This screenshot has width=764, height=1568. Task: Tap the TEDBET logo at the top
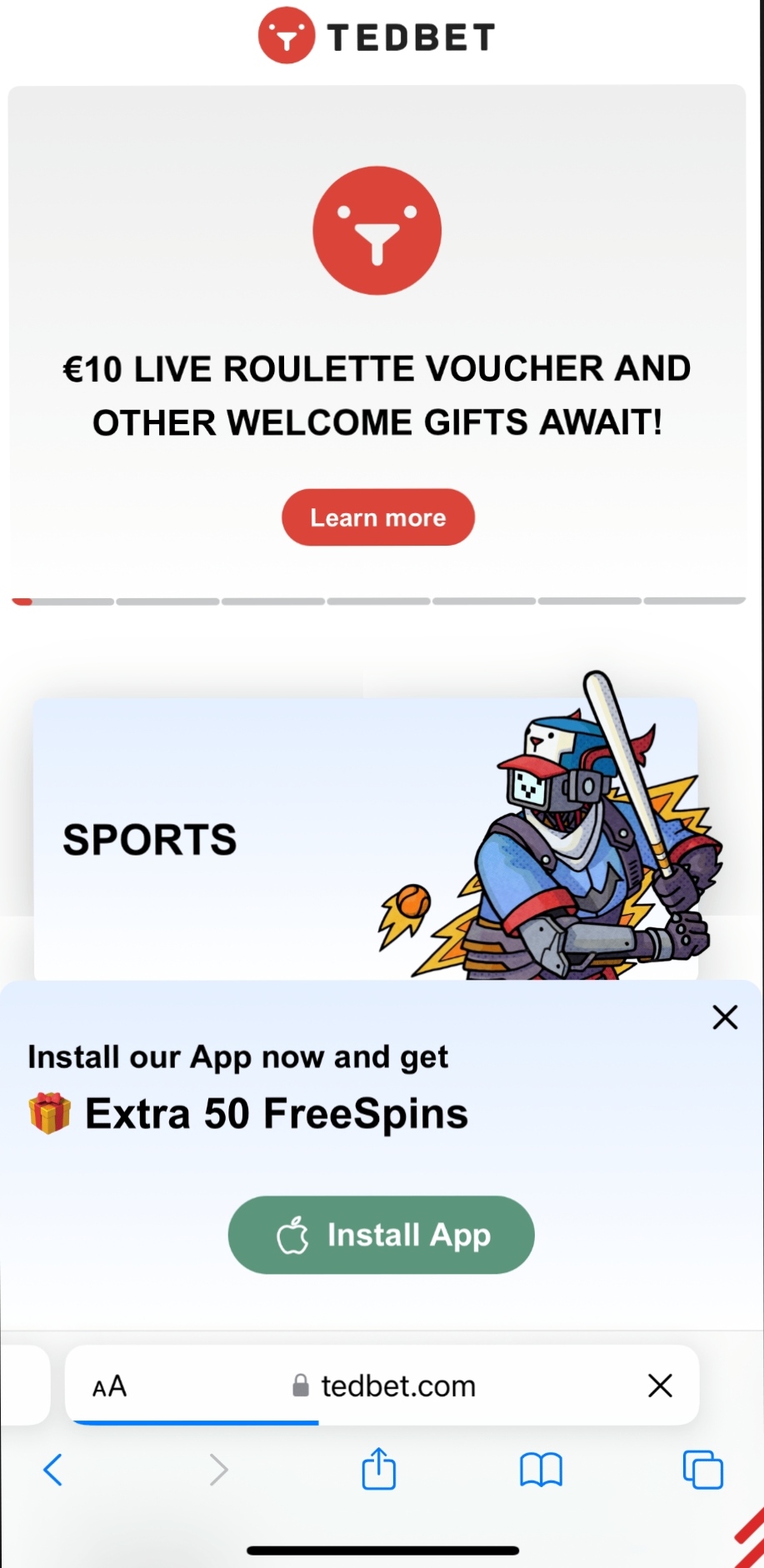[x=377, y=37]
